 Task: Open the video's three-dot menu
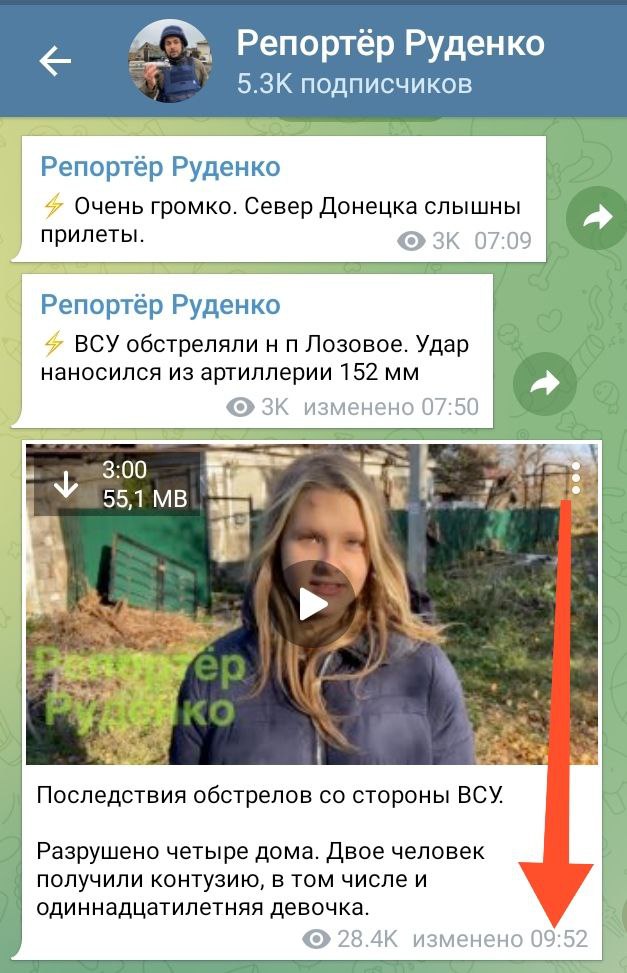[x=577, y=479]
